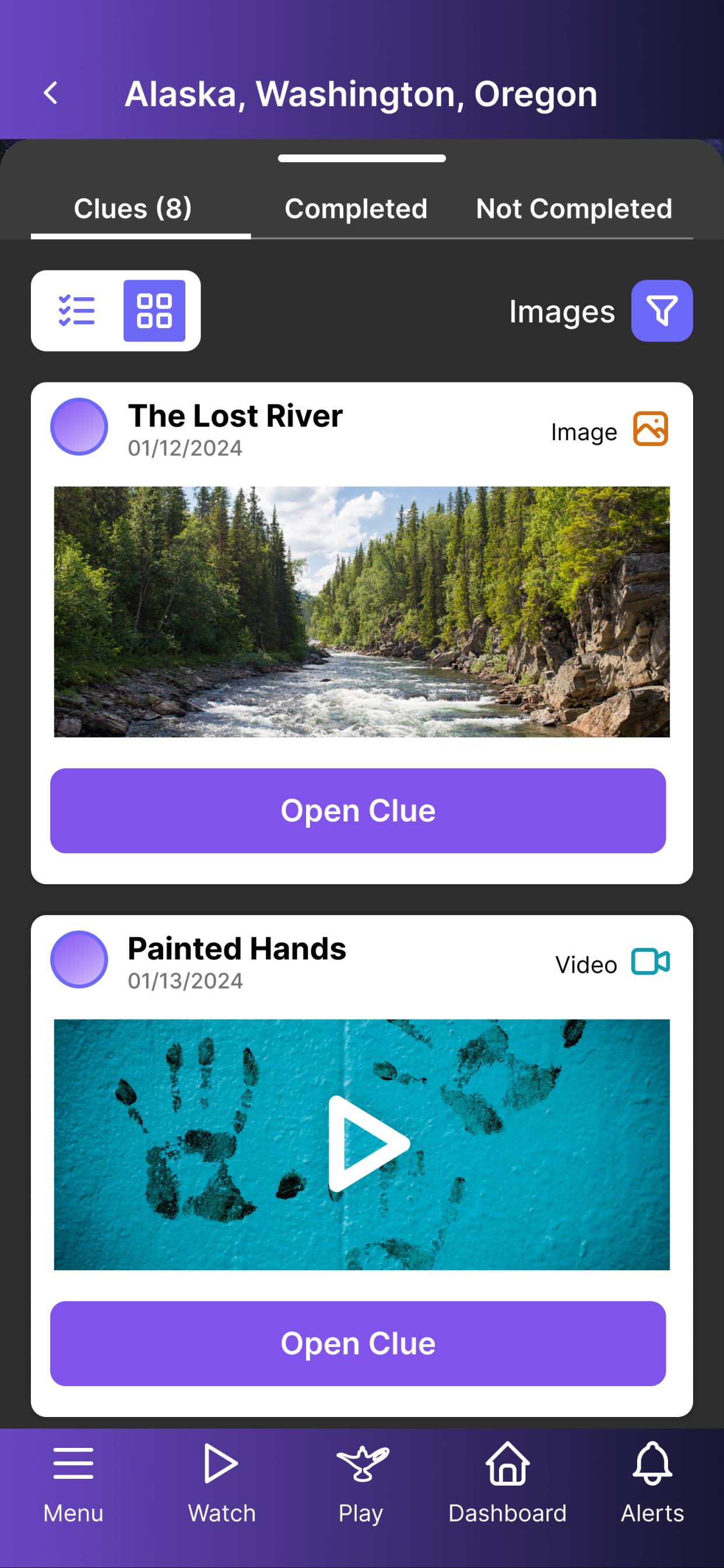Switch to the Not Completed tab
The height and width of the screenshot is (1568, 724).
(x=574, y=209)
